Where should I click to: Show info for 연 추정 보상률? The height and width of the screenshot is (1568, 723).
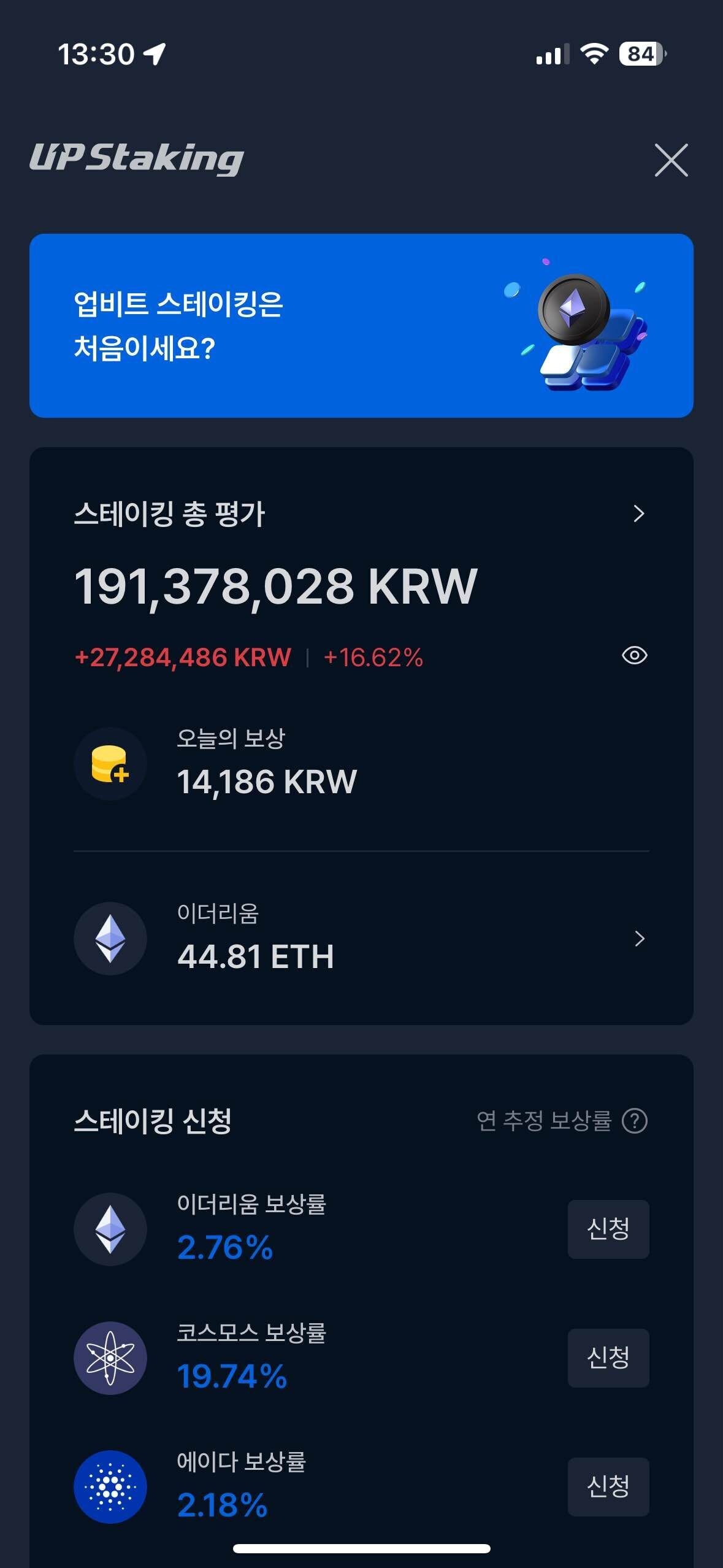[x=635, y=1121]
